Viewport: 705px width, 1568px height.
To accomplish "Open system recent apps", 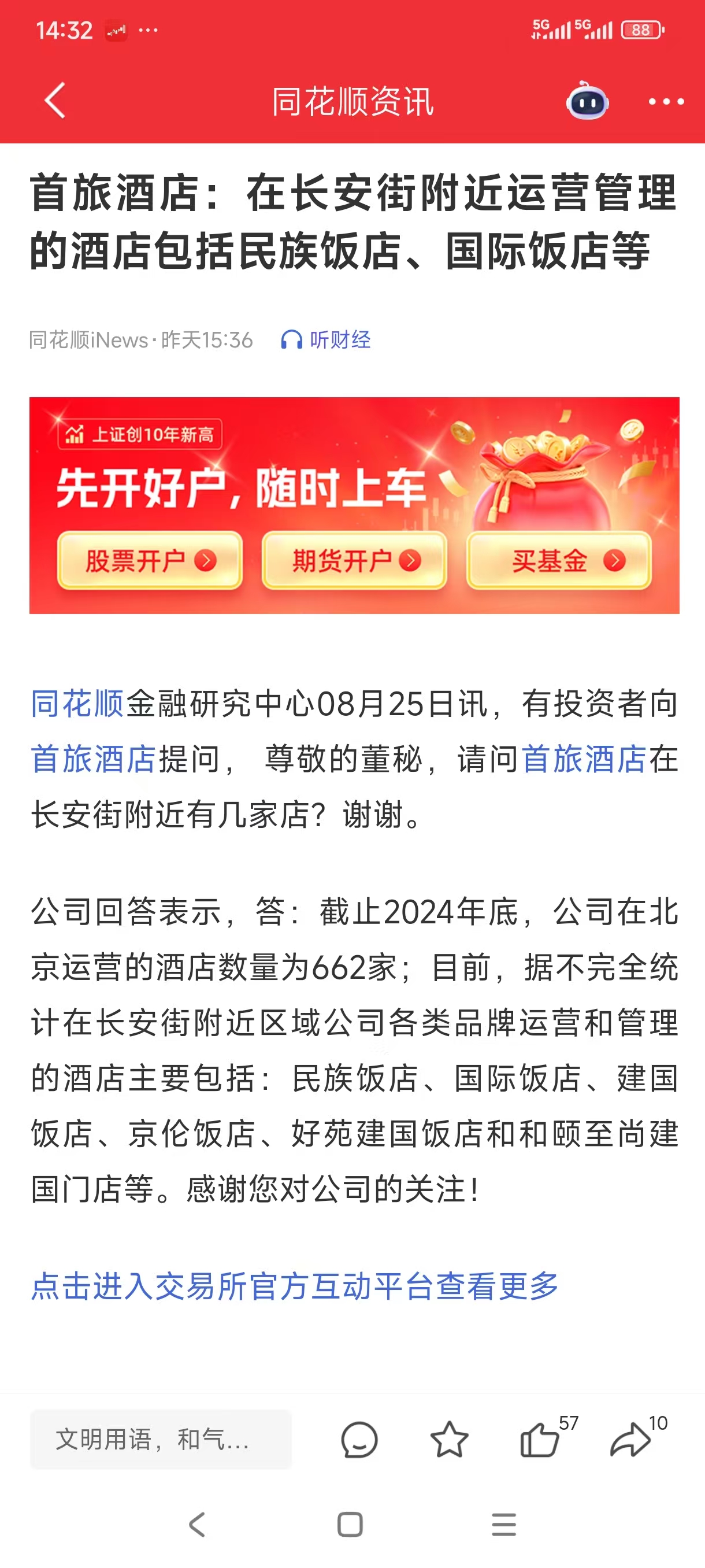I will tap(504, 1525).
